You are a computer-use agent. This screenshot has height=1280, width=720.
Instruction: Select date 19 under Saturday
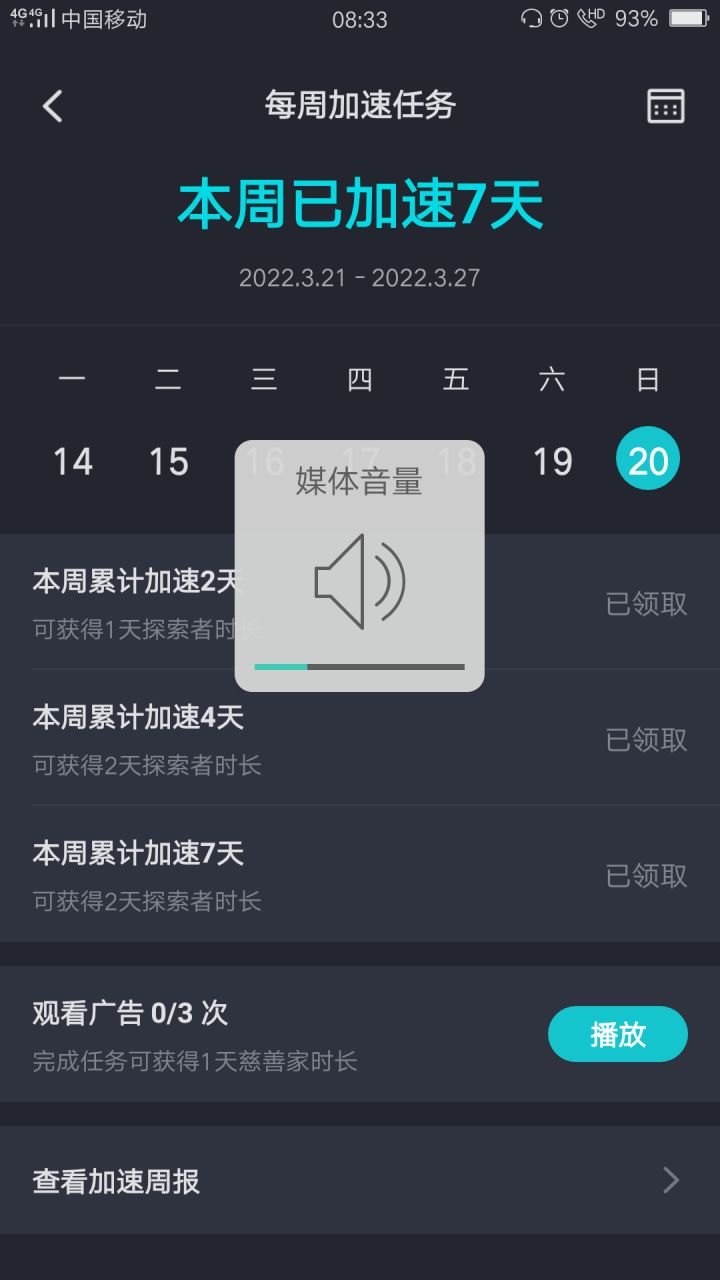553,460
